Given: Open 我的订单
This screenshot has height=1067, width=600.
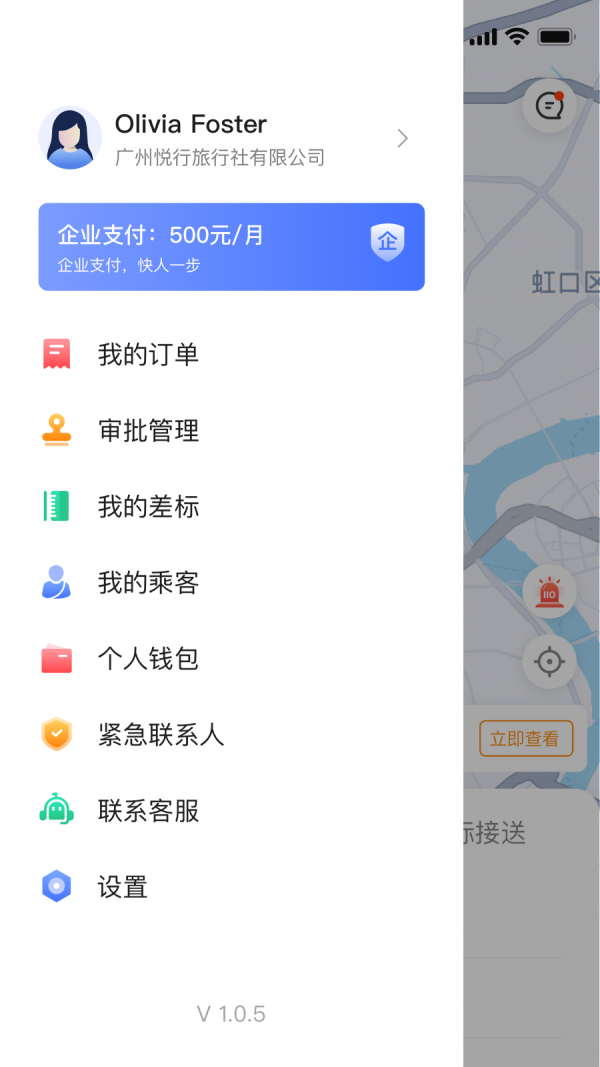Looking at the screenshot, I should (148, 354).
